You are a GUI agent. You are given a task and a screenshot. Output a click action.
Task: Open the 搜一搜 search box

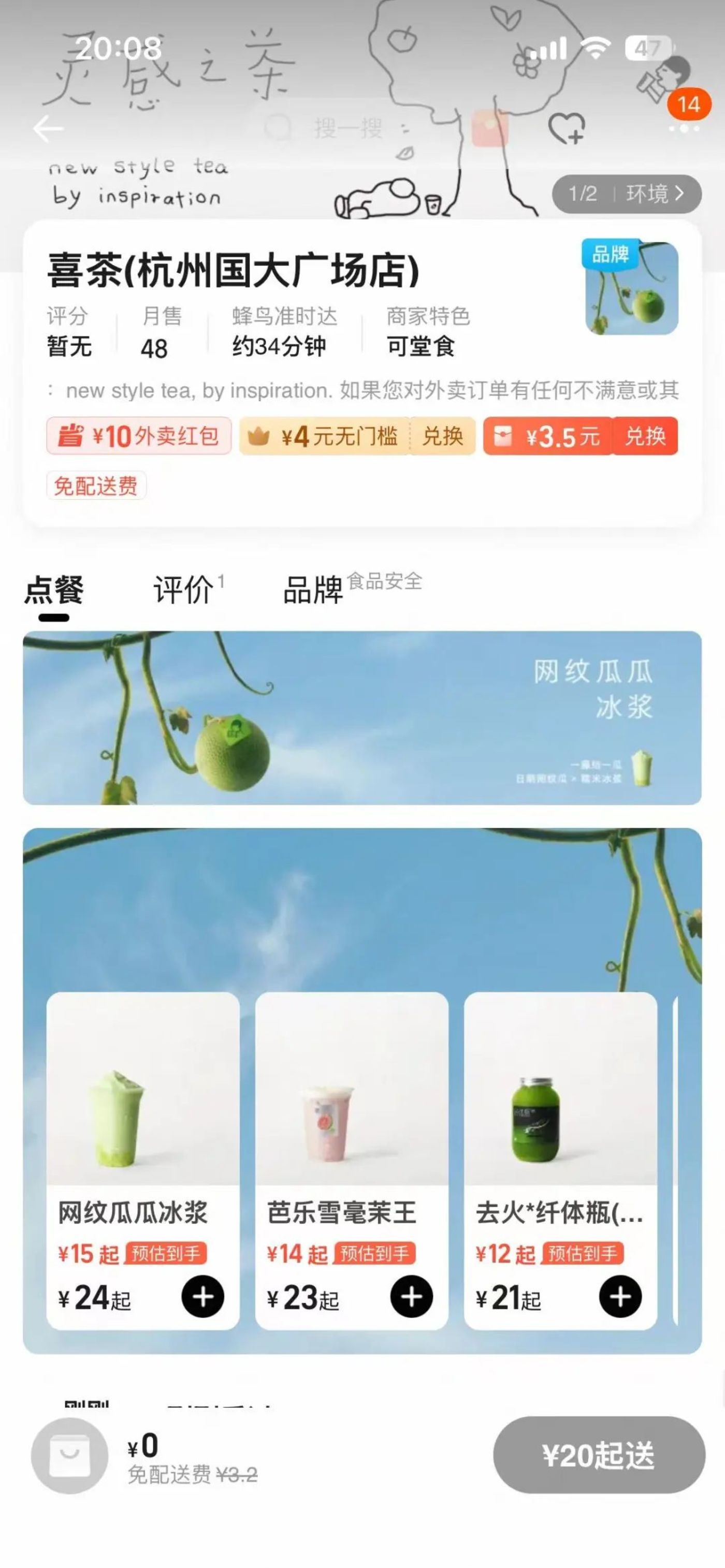click(347, 128)
